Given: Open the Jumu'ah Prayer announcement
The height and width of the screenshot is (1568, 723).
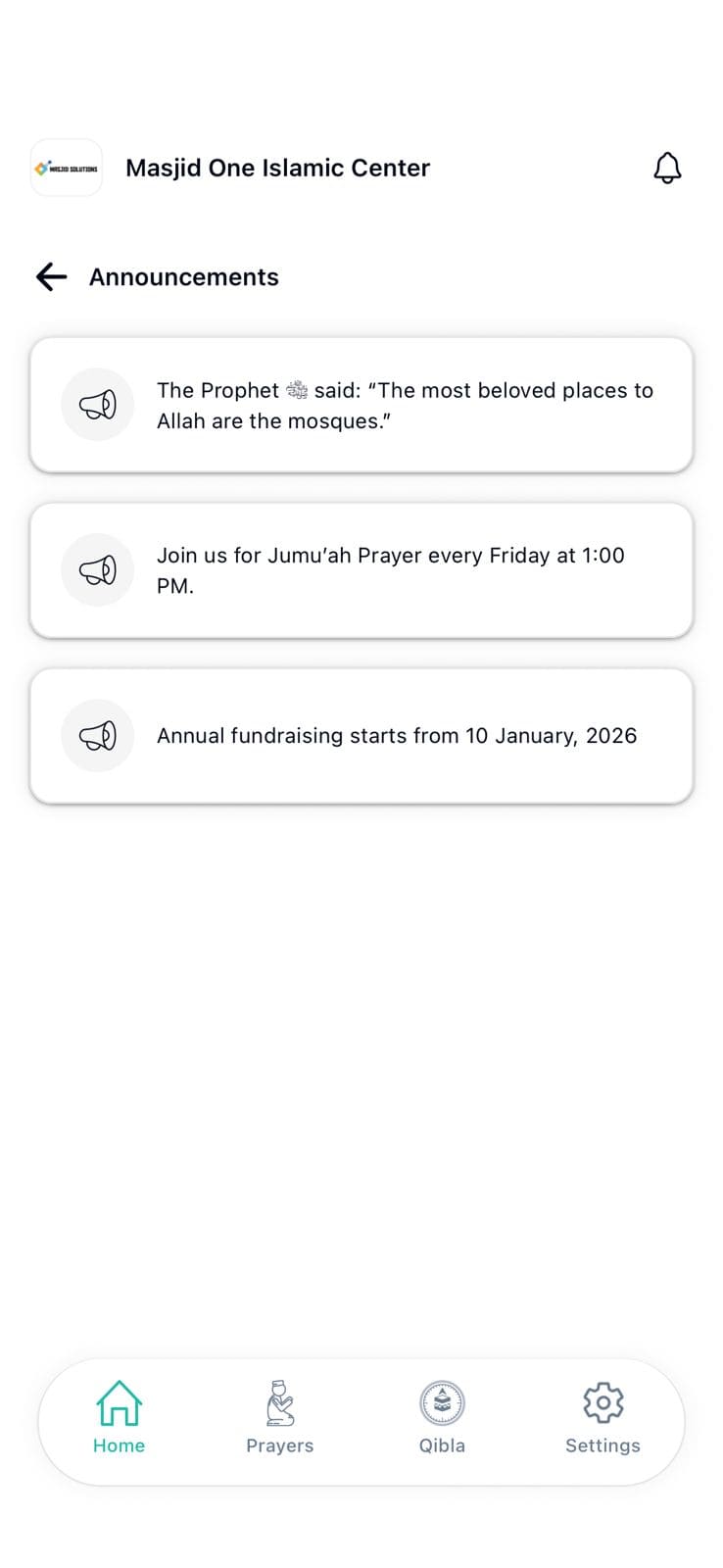Looking at the screenshot, I should coord(361,570).
